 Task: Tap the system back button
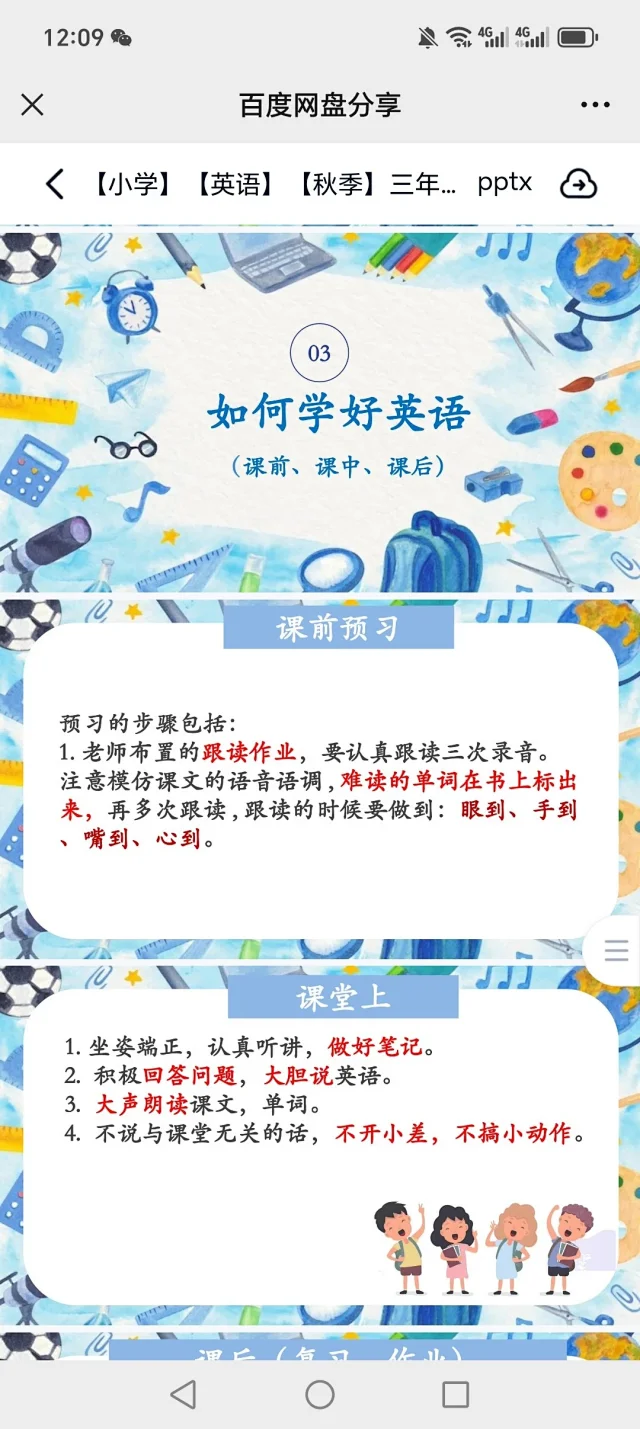click(x=183, y=1395)
